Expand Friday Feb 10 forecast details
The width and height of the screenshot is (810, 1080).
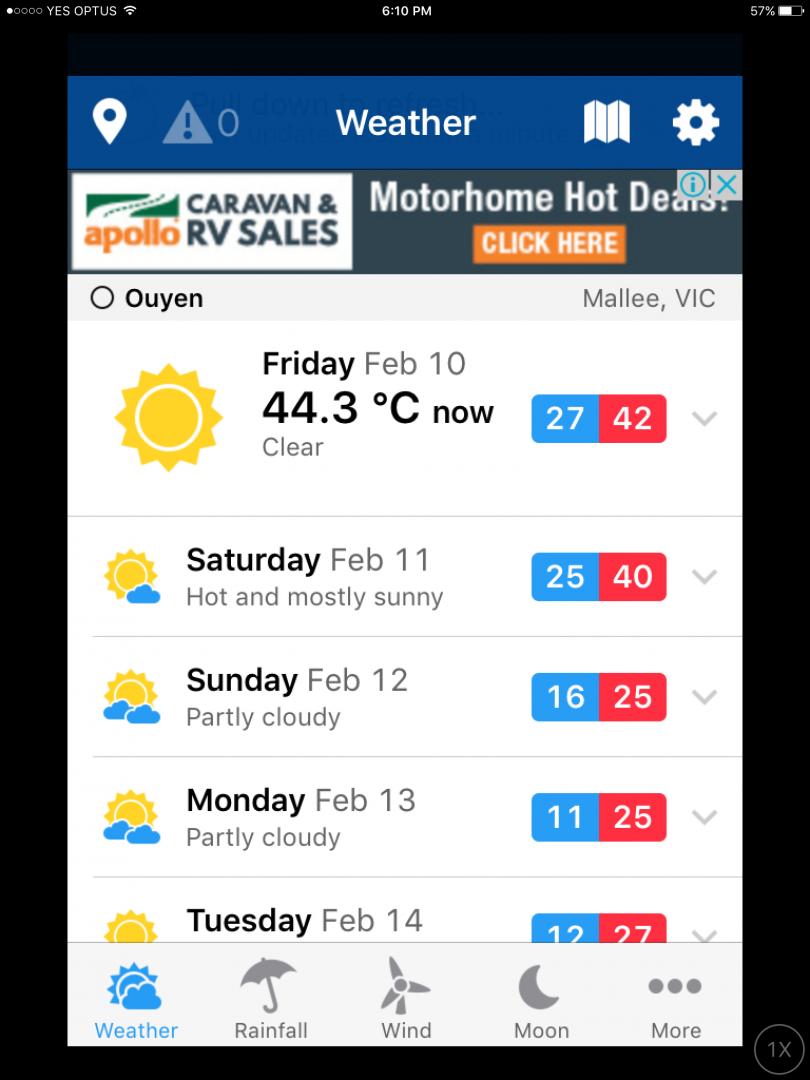pos(705,418)
